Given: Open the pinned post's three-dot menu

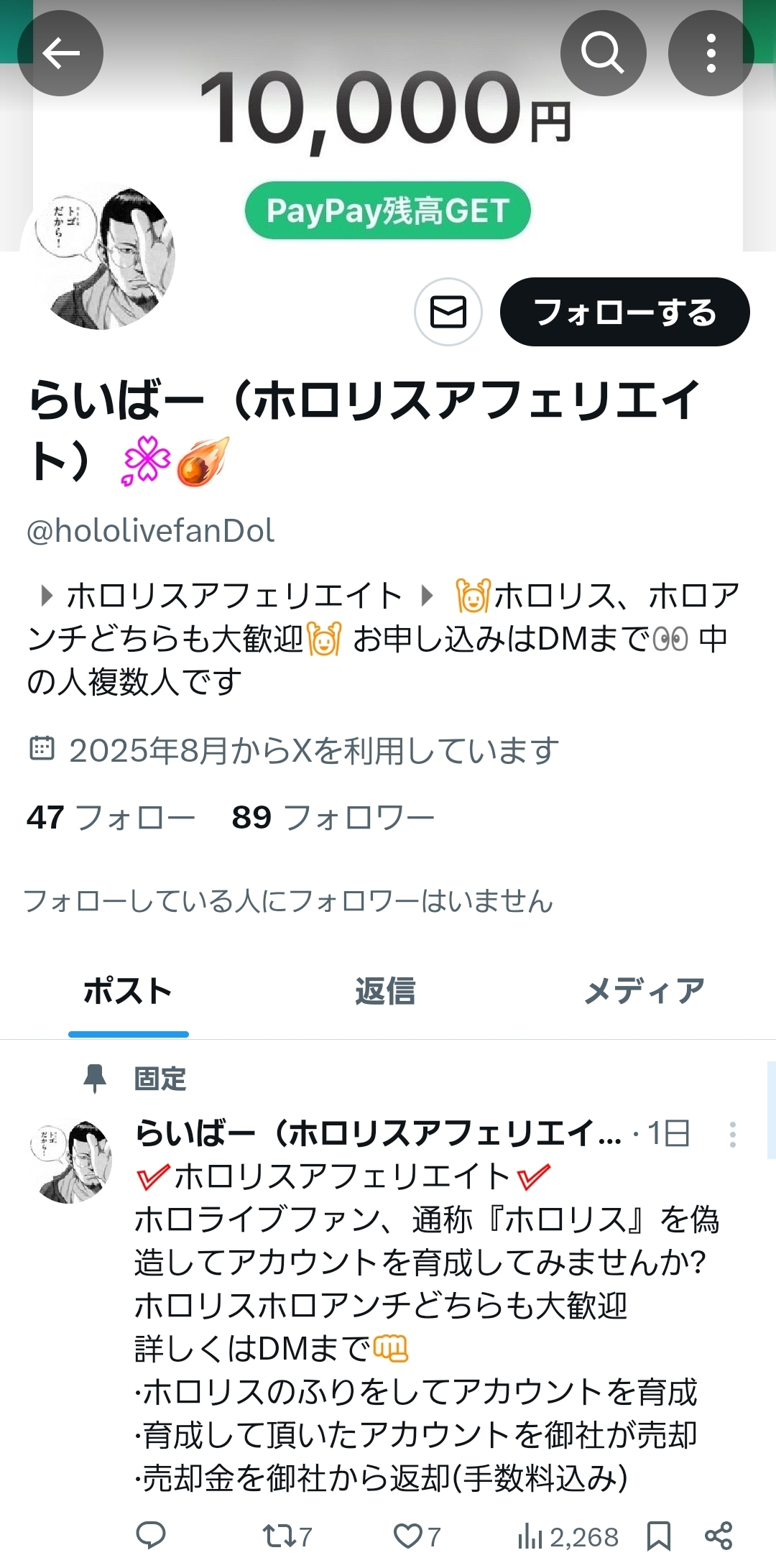Looking at the screenshot, I should pos(732,1135).
